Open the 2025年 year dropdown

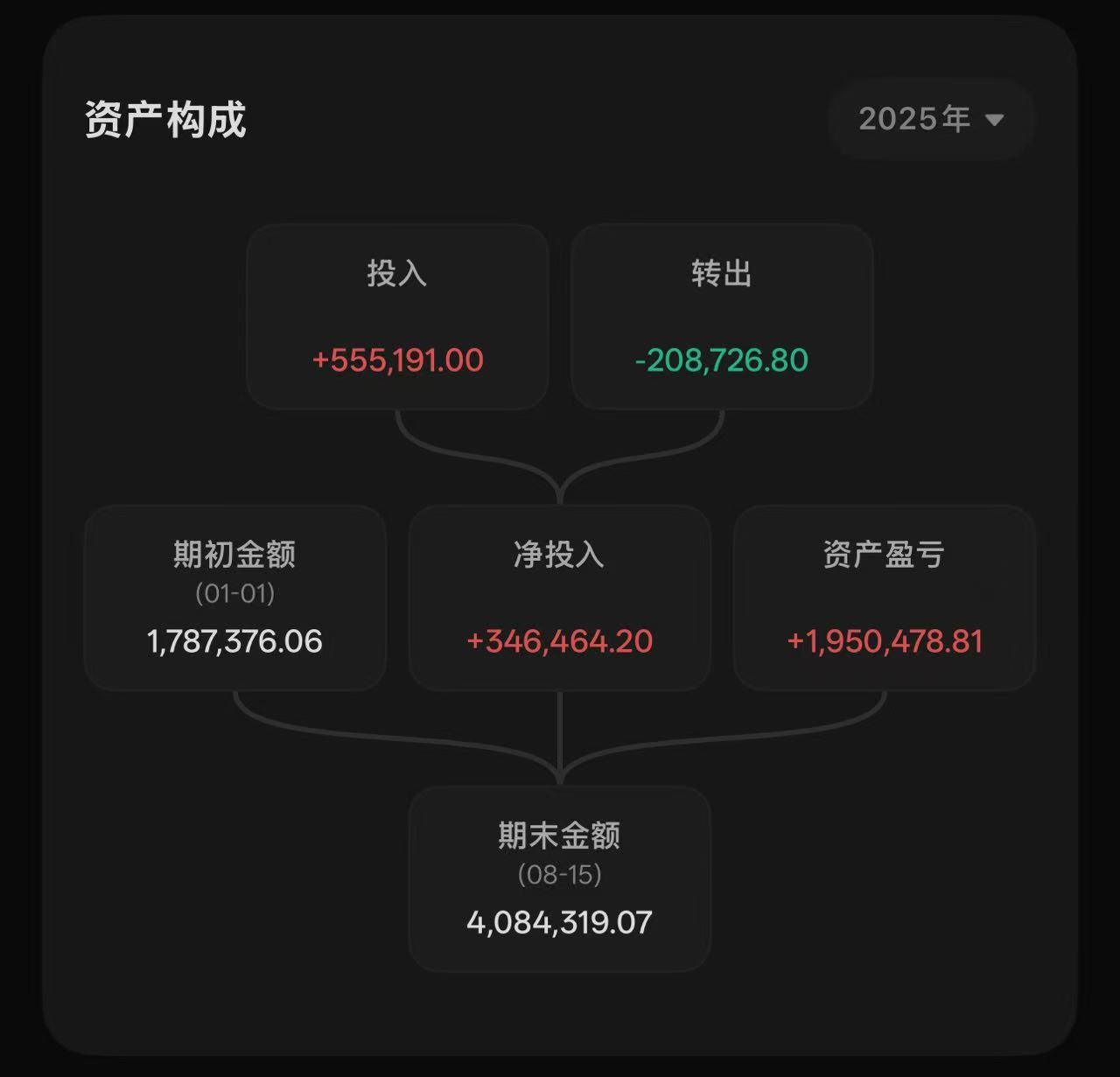point(931,119)
